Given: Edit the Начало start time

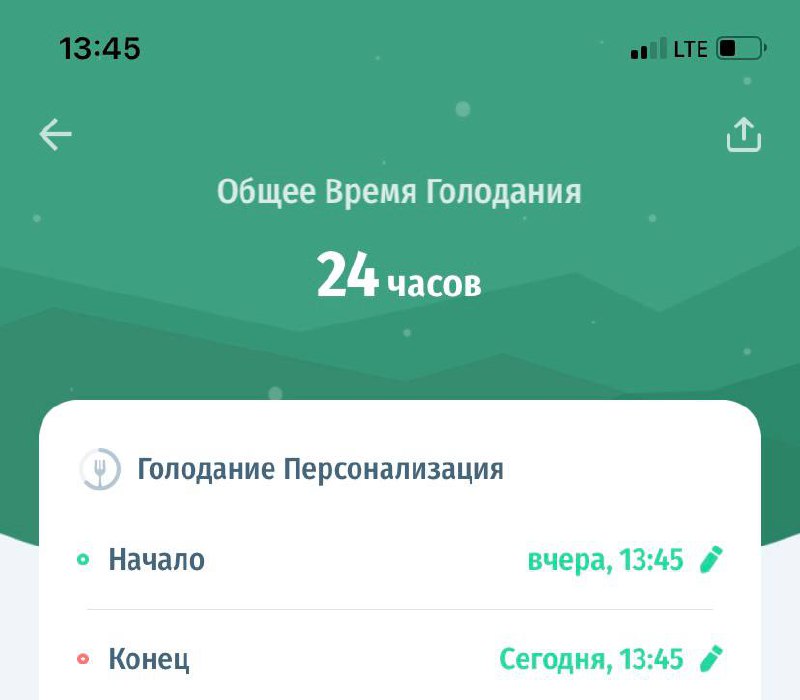Looking at the screenshot, I should click(710, 560).
